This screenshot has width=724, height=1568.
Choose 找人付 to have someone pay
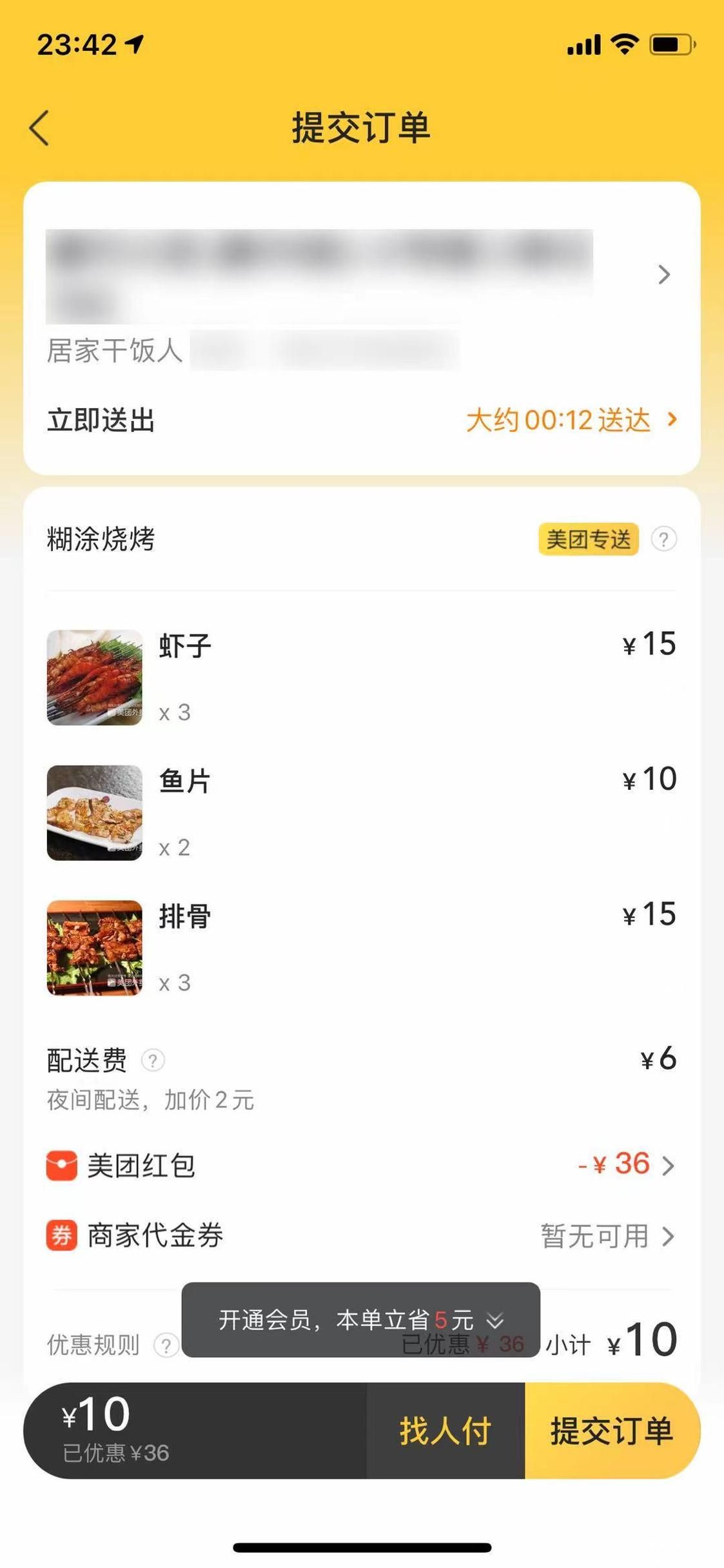(445, 1431)
